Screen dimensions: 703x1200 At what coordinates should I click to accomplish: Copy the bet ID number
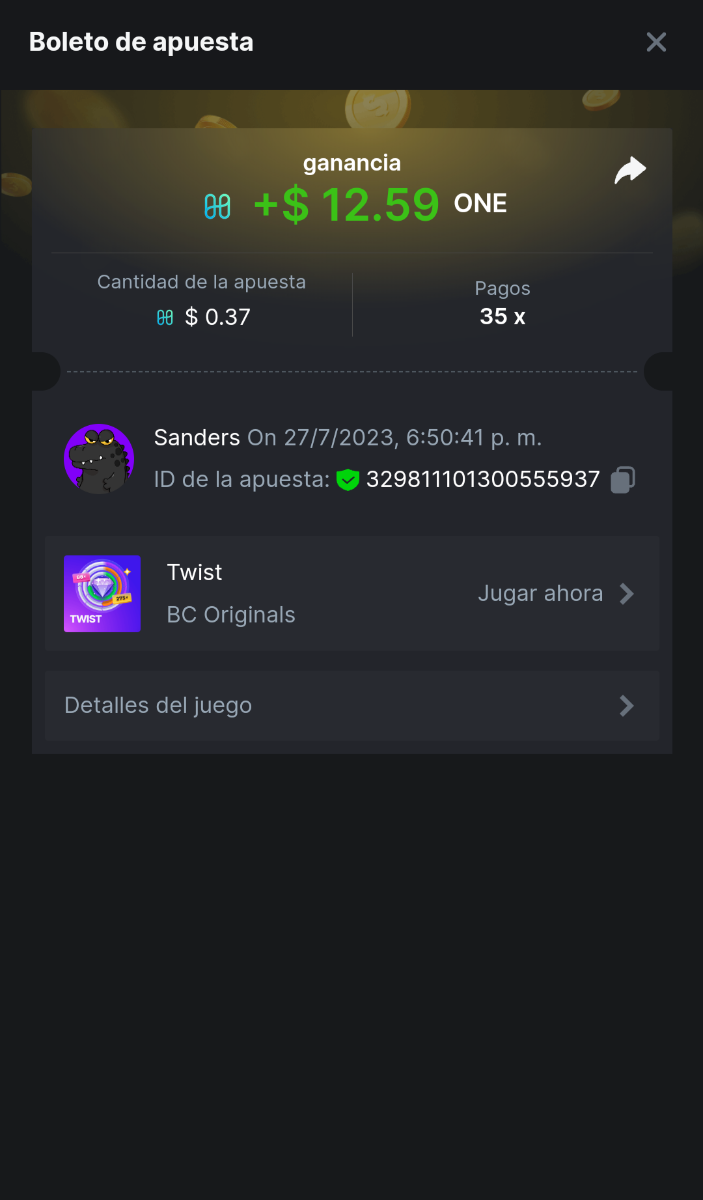tap(622, 480)
